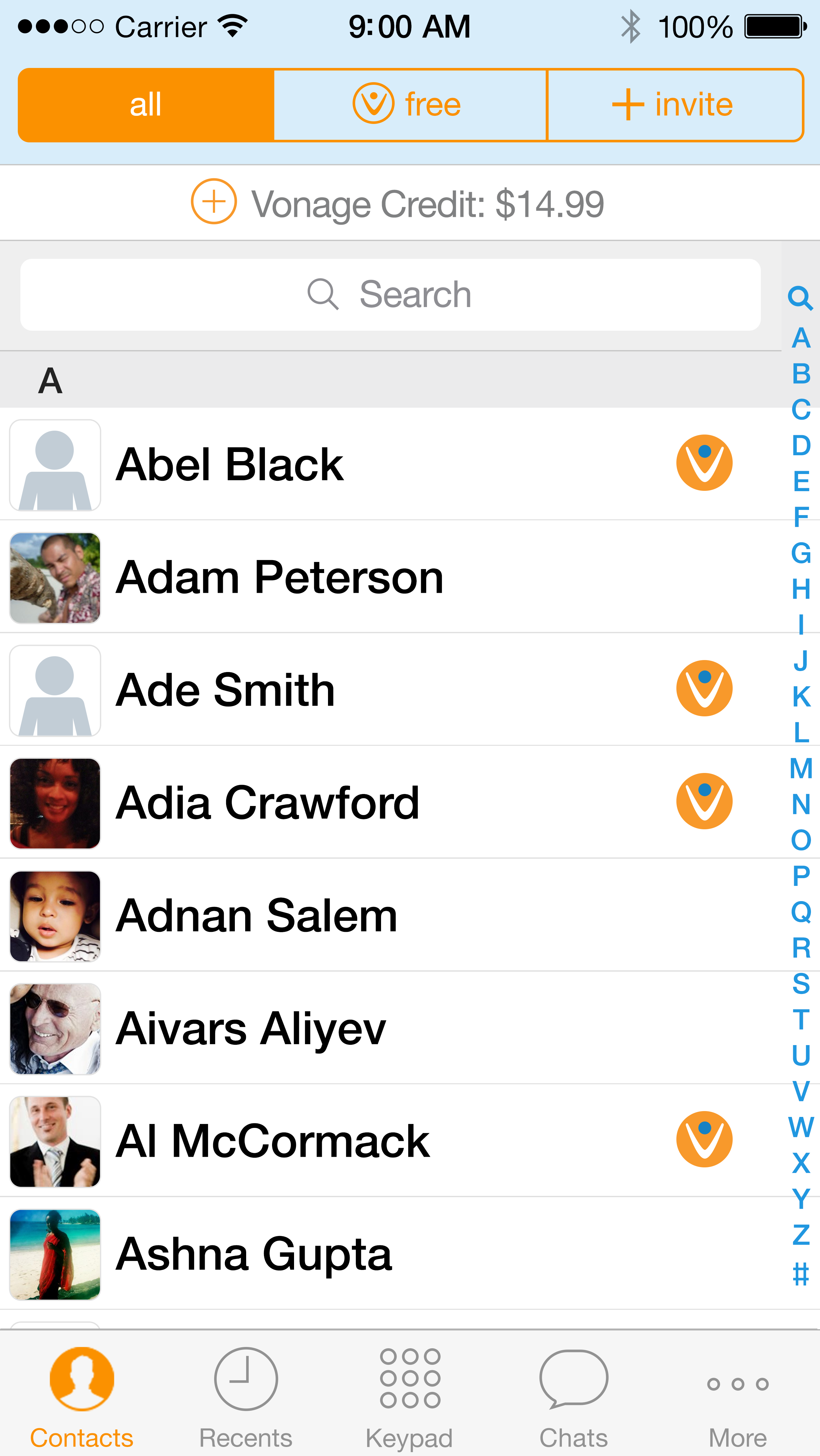Select Aivars Aliyev from the list

(251, 1028)
